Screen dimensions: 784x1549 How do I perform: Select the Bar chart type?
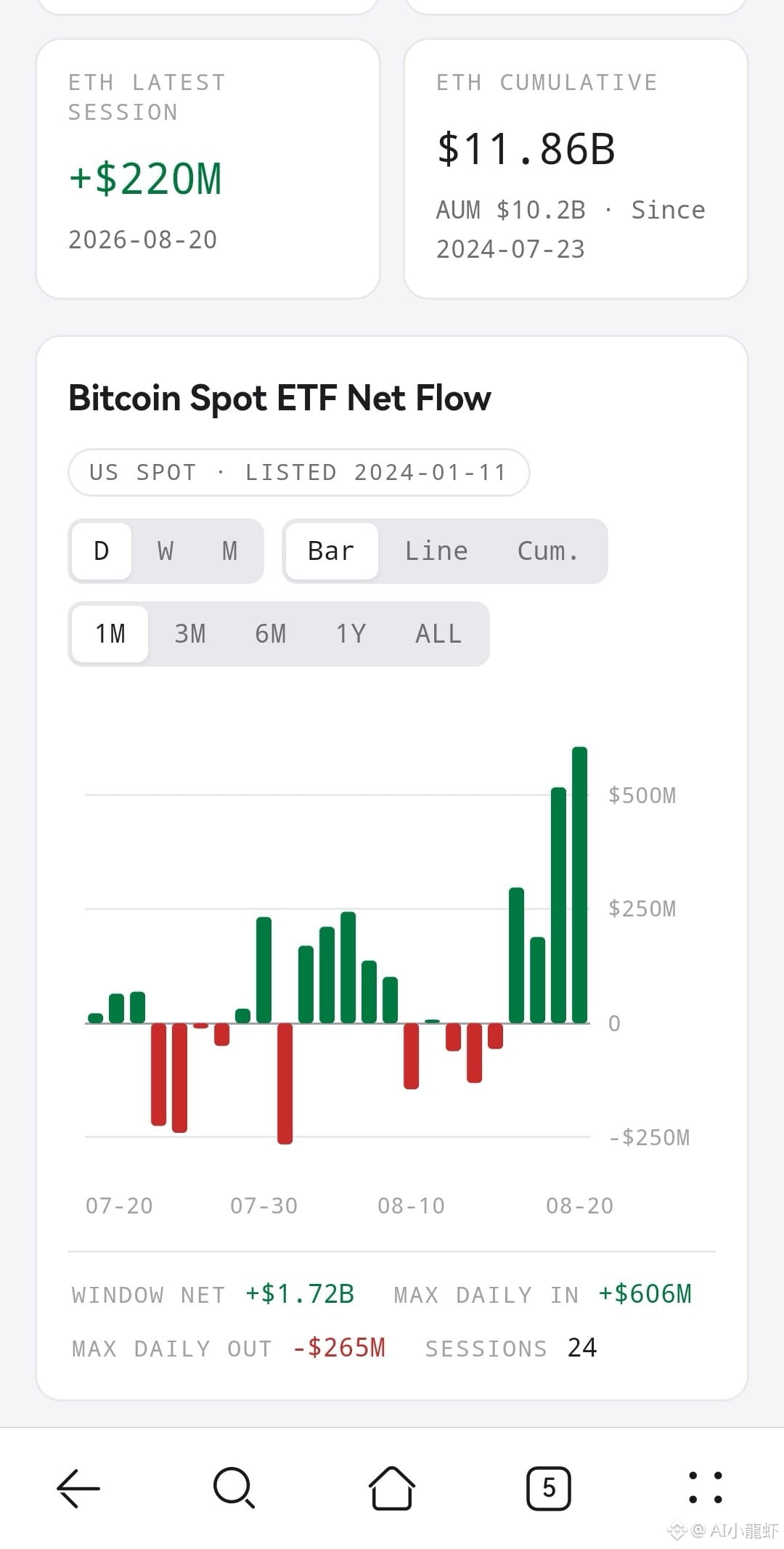point(332,551)
